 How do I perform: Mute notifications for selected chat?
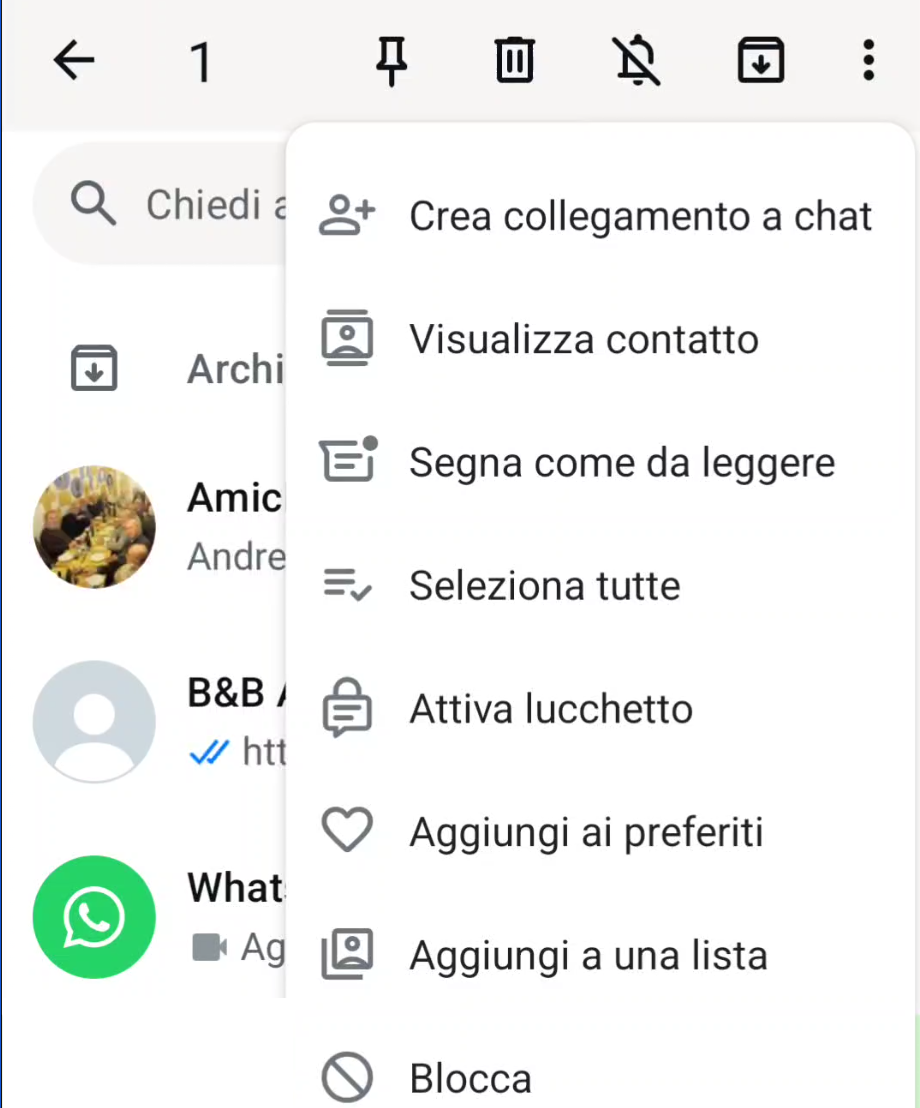point(637,62)
